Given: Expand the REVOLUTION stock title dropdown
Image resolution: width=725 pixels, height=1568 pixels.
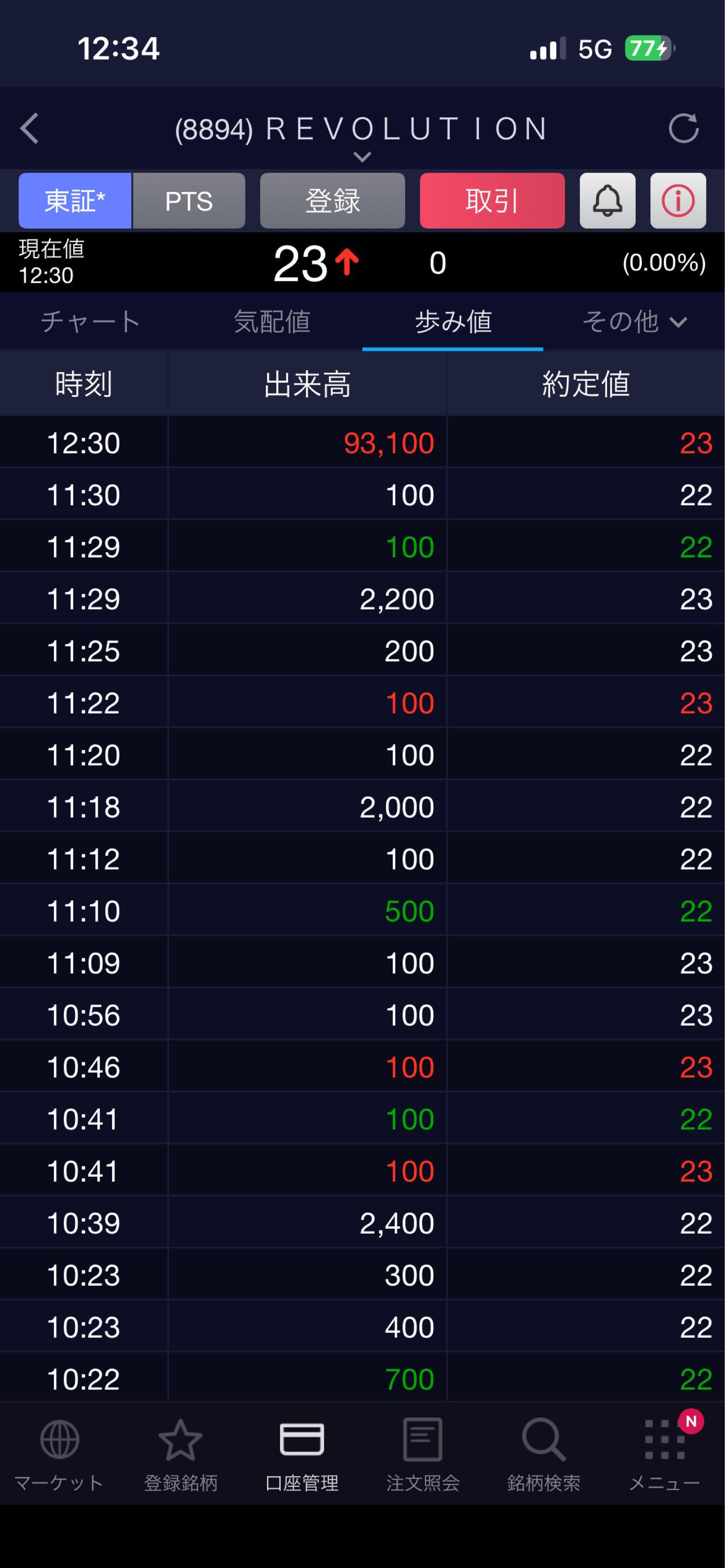Looking at the screenshot, I should click(362, 157).
